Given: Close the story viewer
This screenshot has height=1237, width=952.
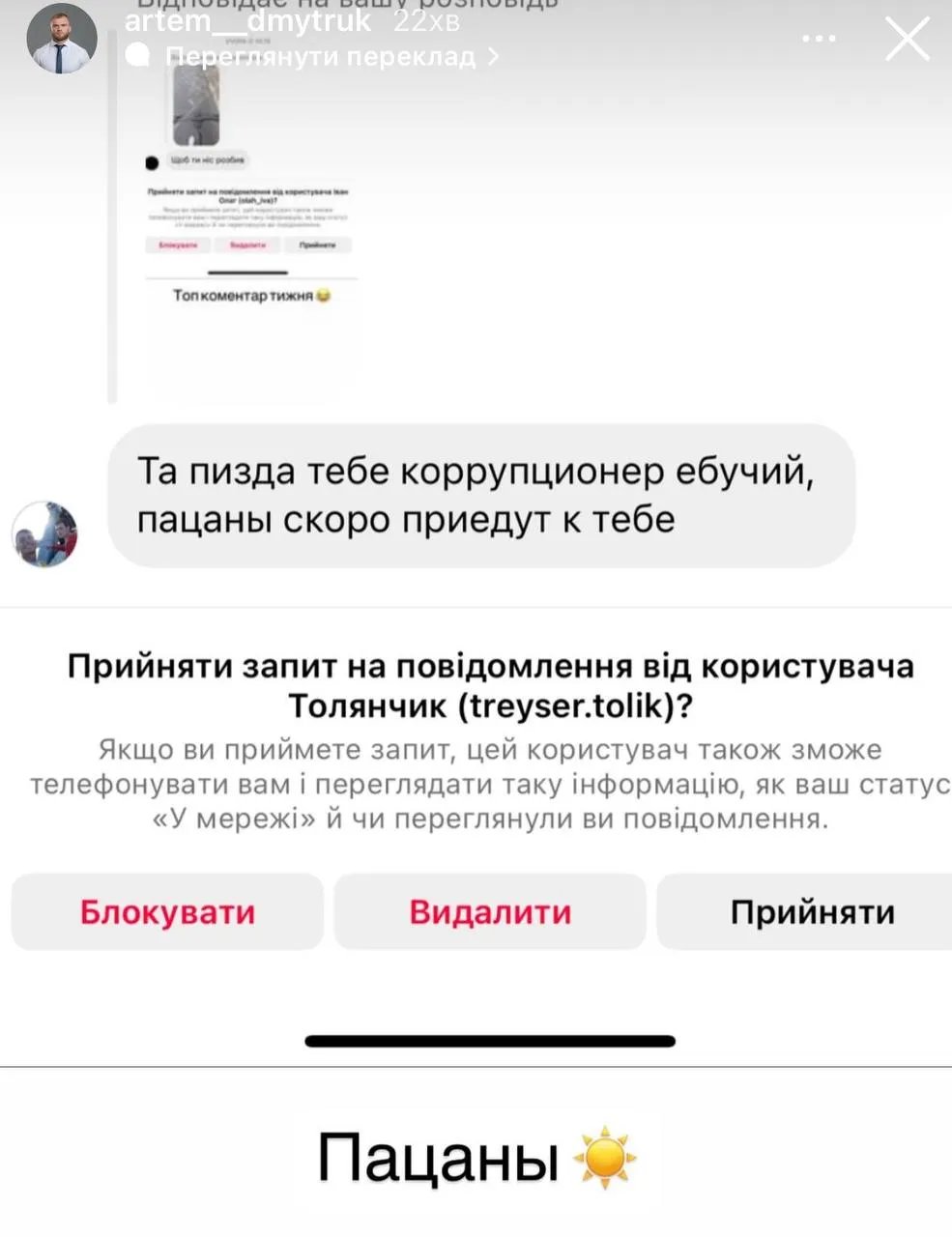Looking at the screenshot, I should point(907,40).
